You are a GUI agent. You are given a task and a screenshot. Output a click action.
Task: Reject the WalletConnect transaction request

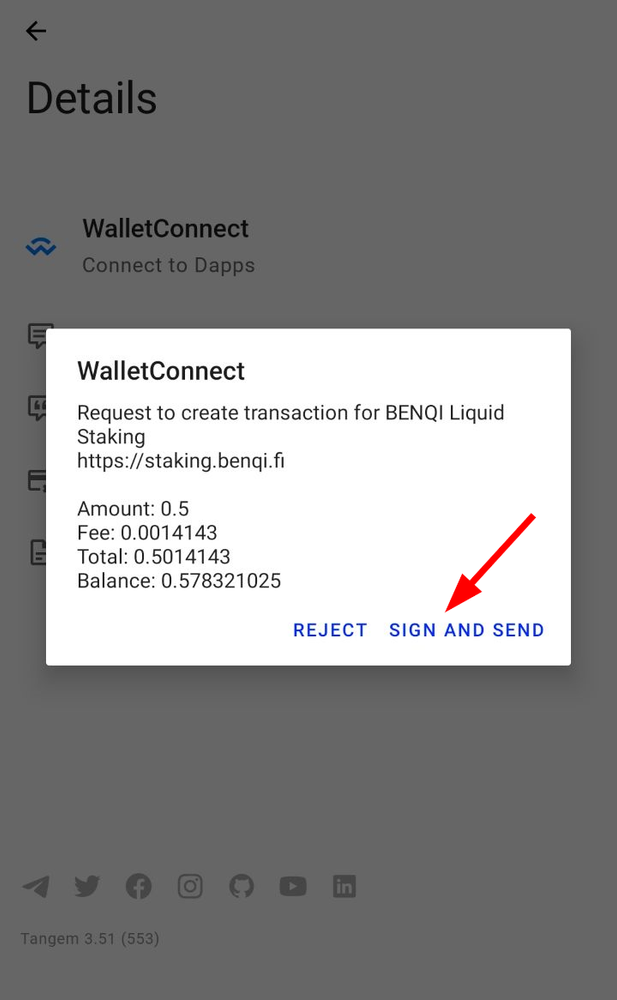(x=330, y=630)
